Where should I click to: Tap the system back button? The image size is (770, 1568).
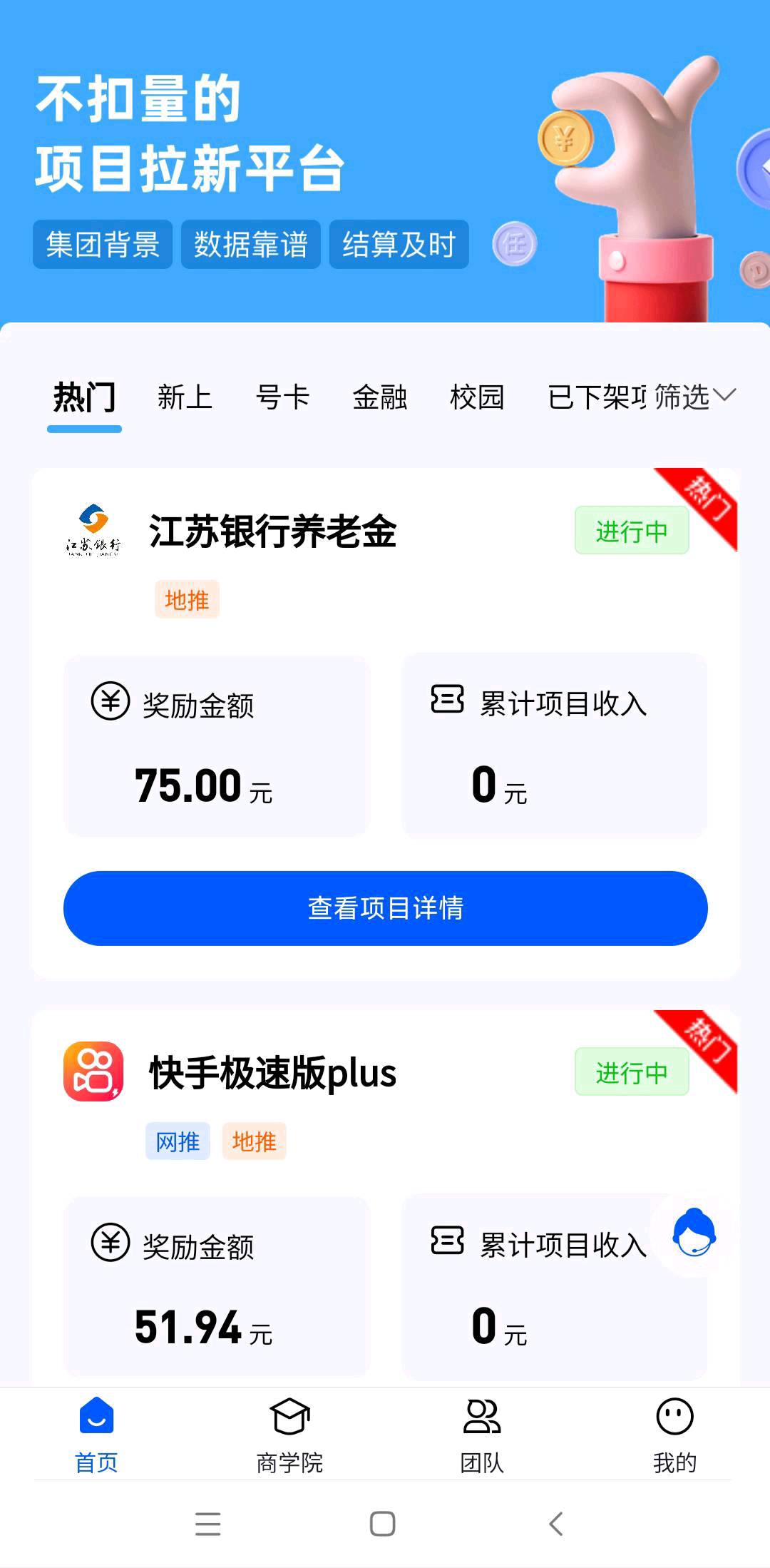click(x=557, y=1524)
